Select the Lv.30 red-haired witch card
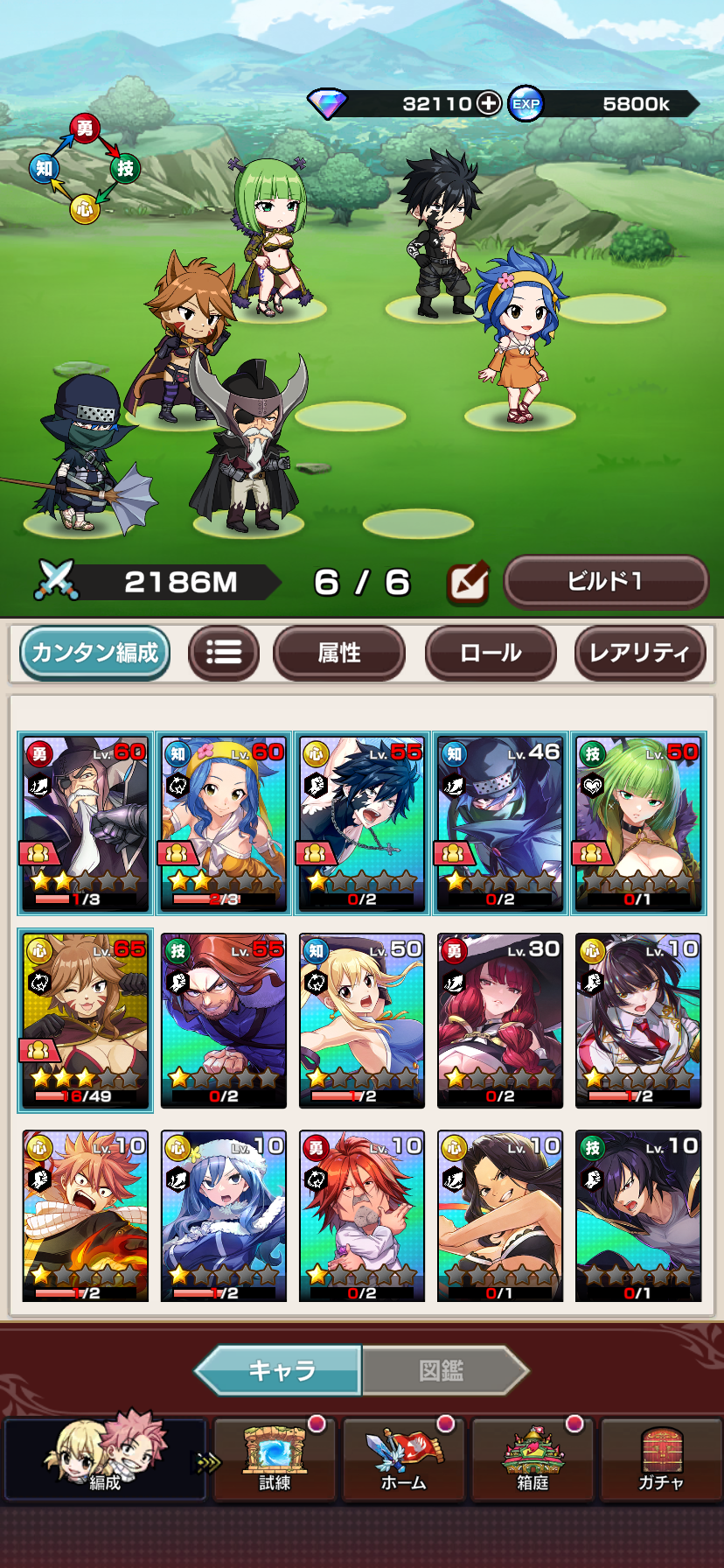The width and height of the screenshot is (724, 1568). [500, 1020]
